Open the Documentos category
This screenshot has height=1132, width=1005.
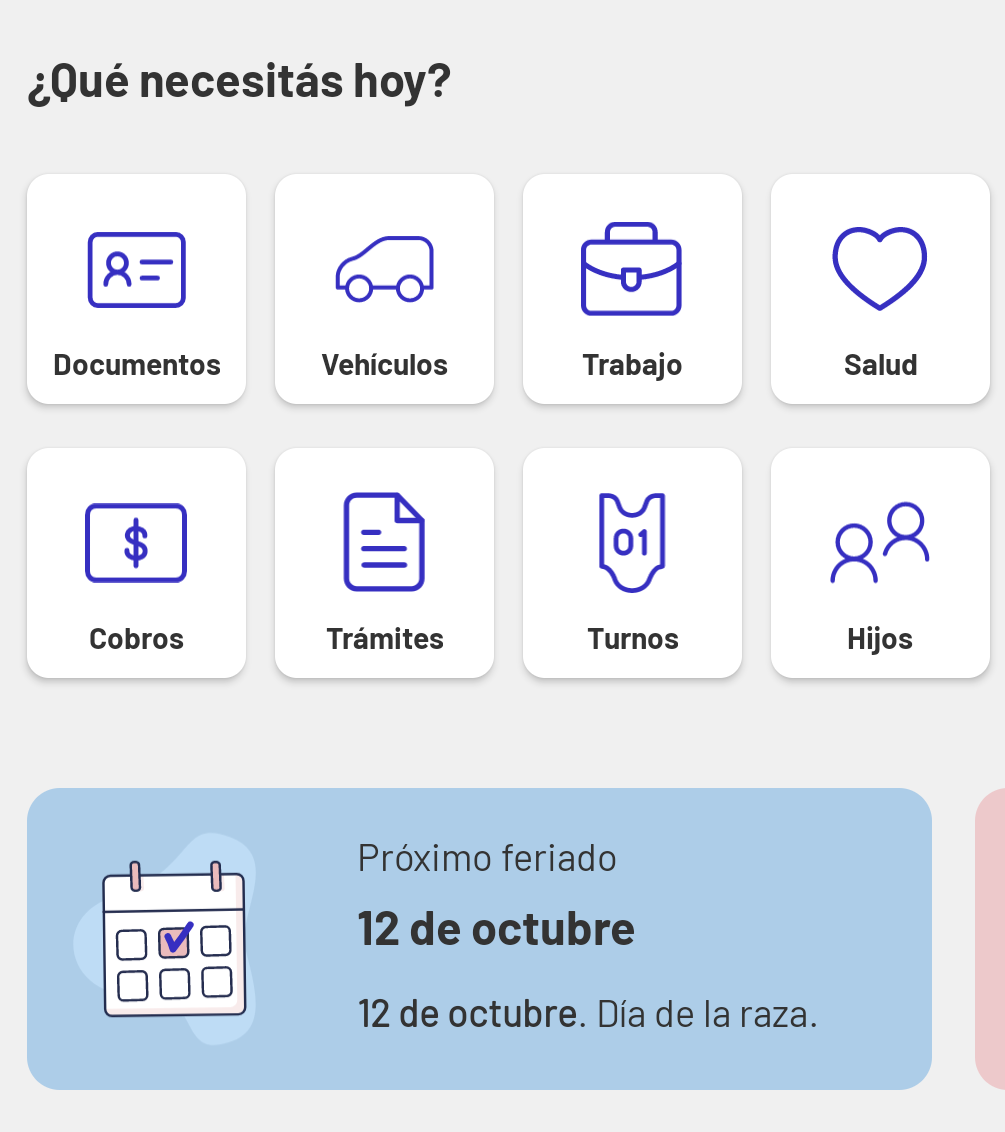click(x=136, y=289)
